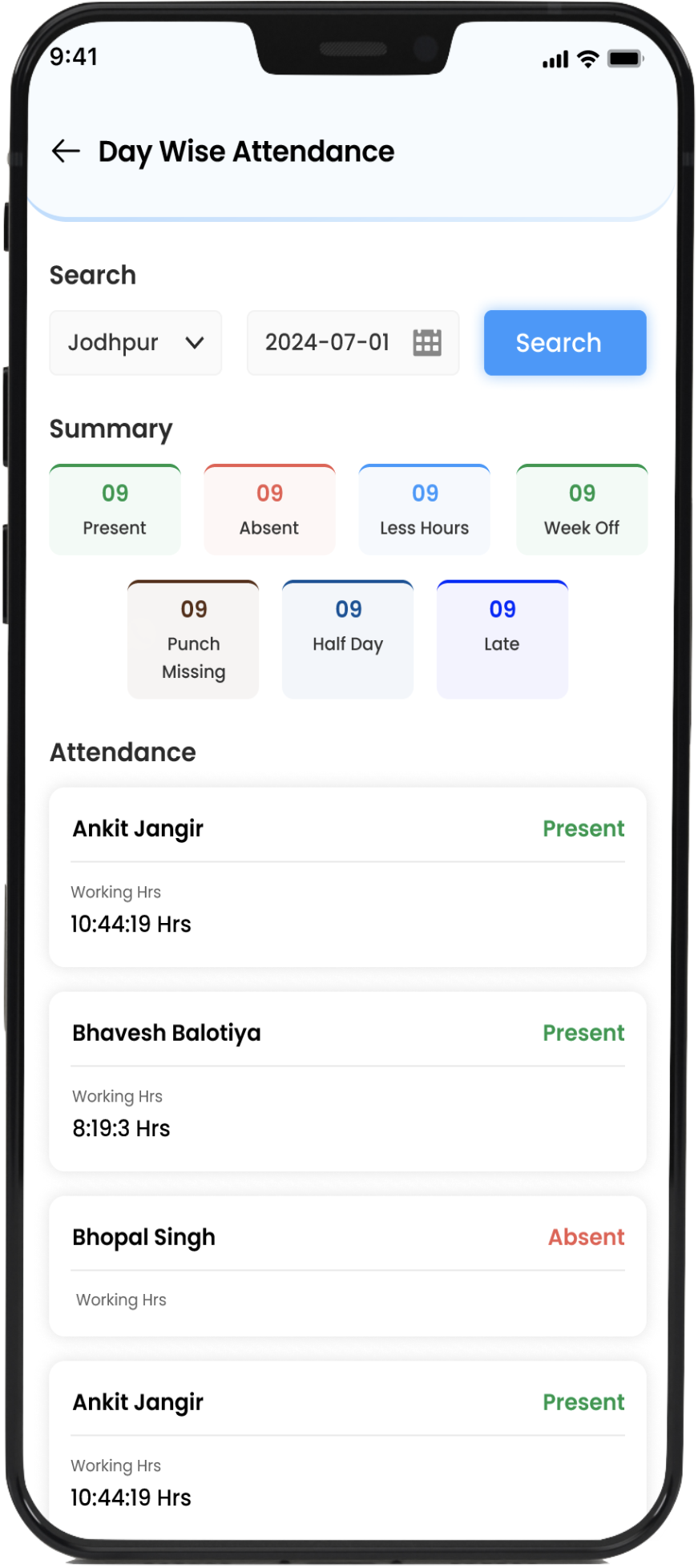Select the Absent summary card
Screen dimensions: 698x1568
pyautogui.click(x=269, y=510)
